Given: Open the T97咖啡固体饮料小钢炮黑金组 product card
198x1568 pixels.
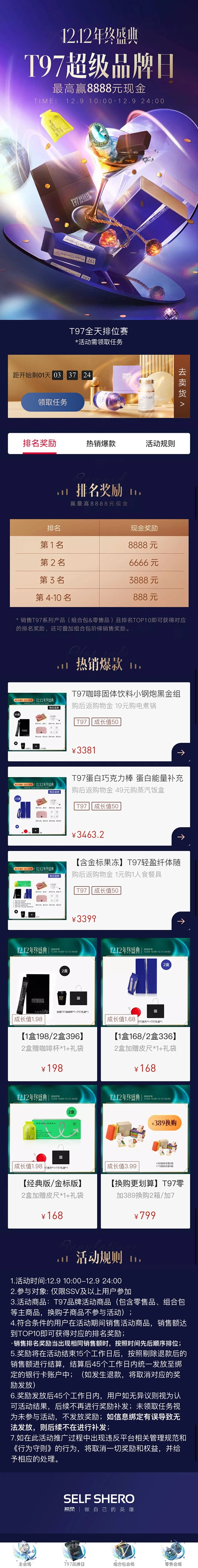Looking at the screenshot, I should pos(99,722).
